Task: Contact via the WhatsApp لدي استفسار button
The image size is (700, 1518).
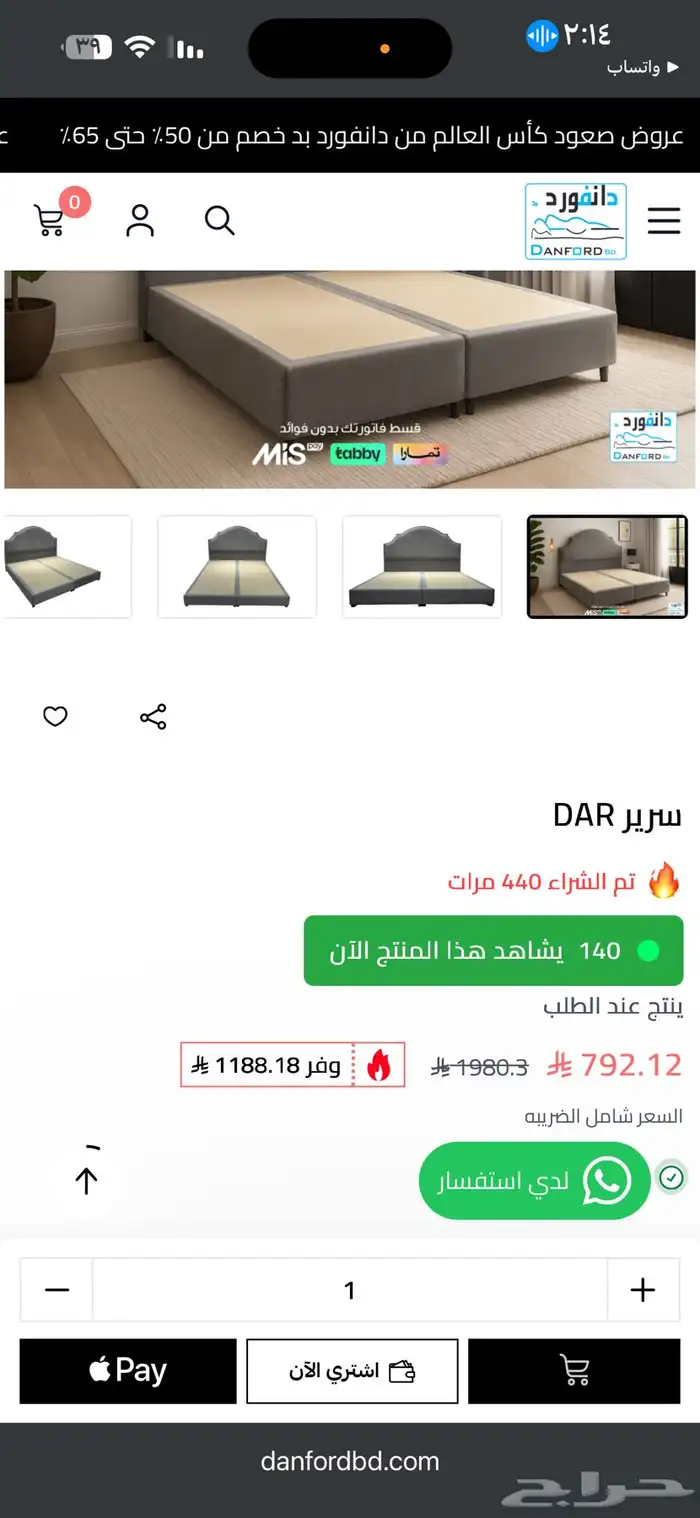Action: click(x=534, y=1181)
